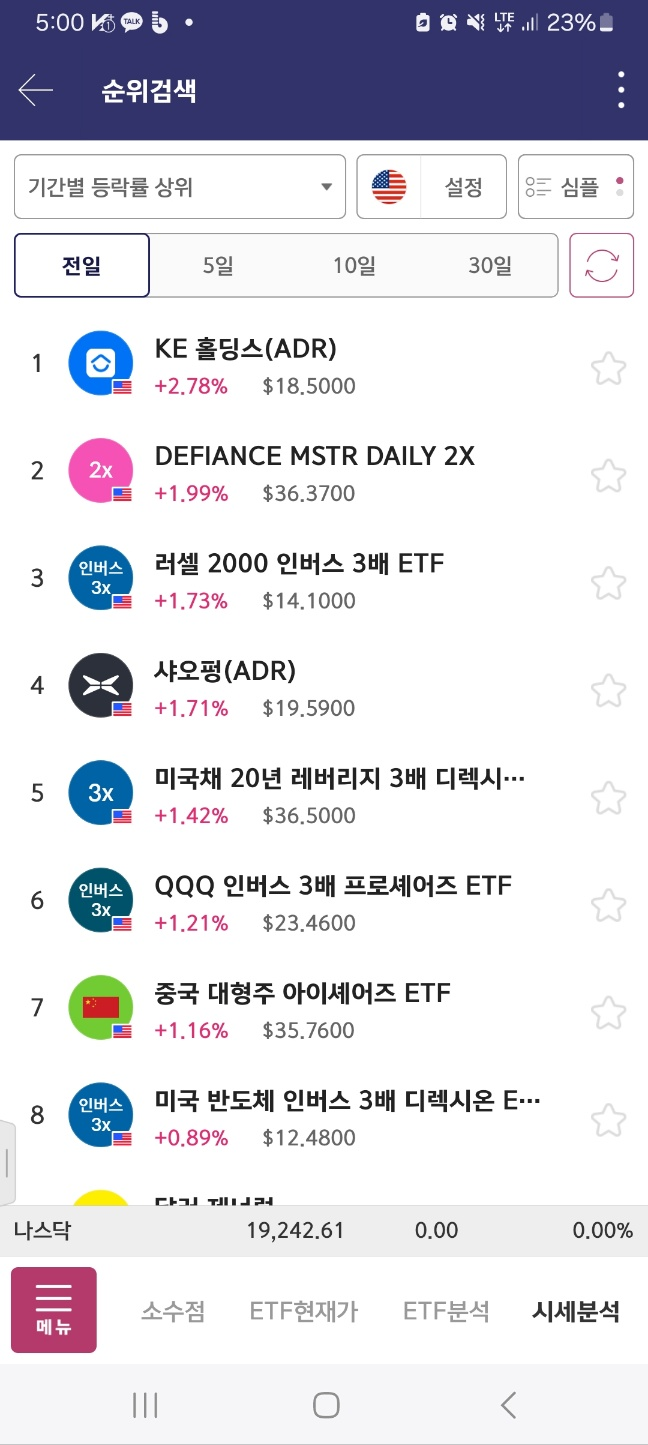Tap the system home button
Viewport: 648px width, 1445px height.
tap(325, 1405)
